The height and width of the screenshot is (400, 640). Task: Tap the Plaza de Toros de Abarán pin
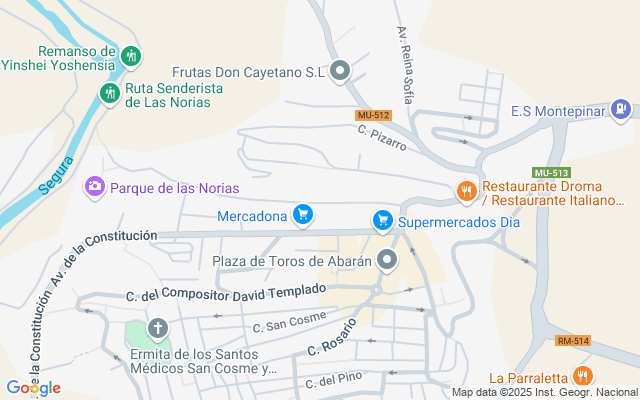[387, 260]
